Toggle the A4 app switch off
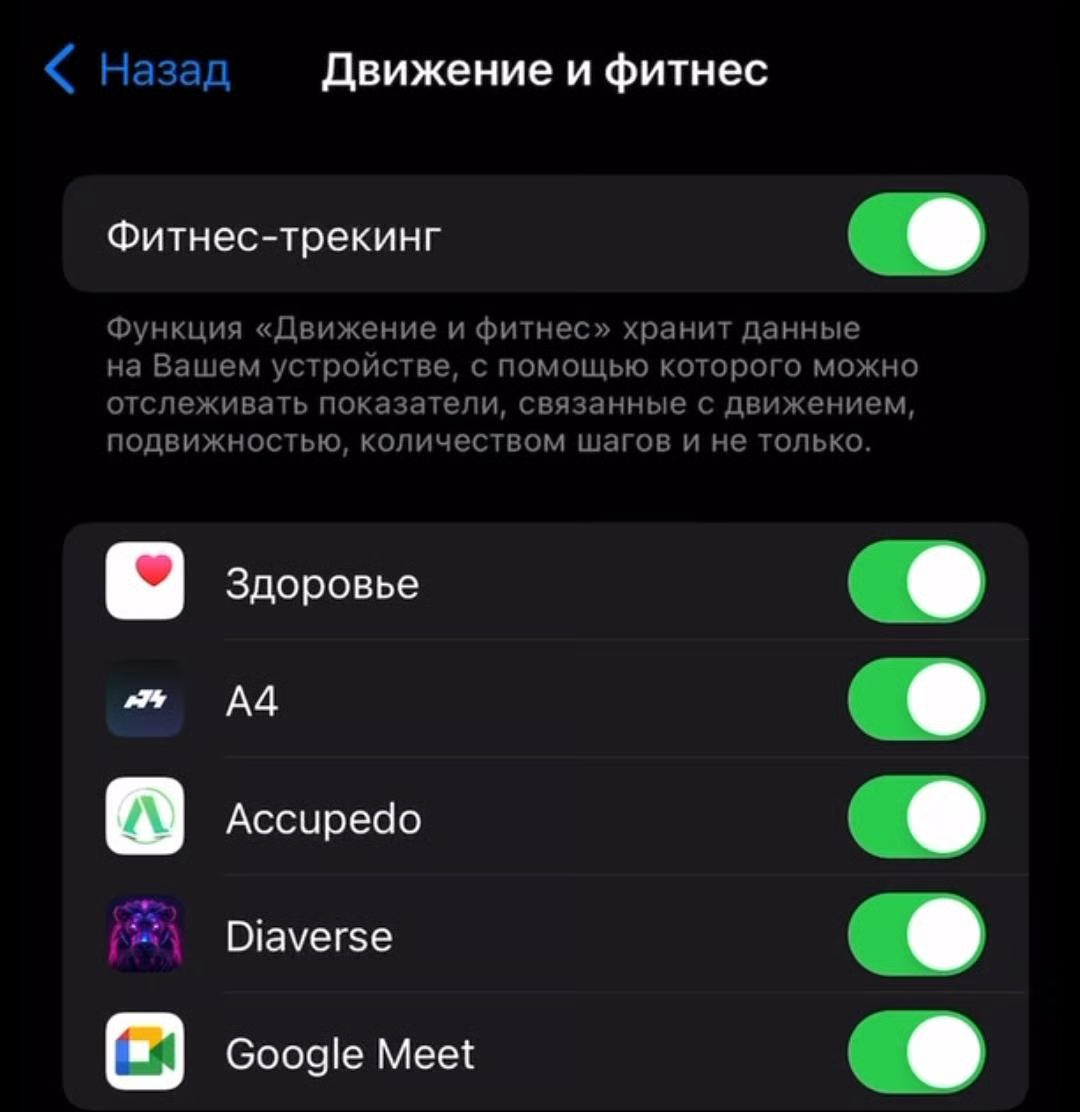This screenshot has height=1112, width=1080. click(916, 699)
